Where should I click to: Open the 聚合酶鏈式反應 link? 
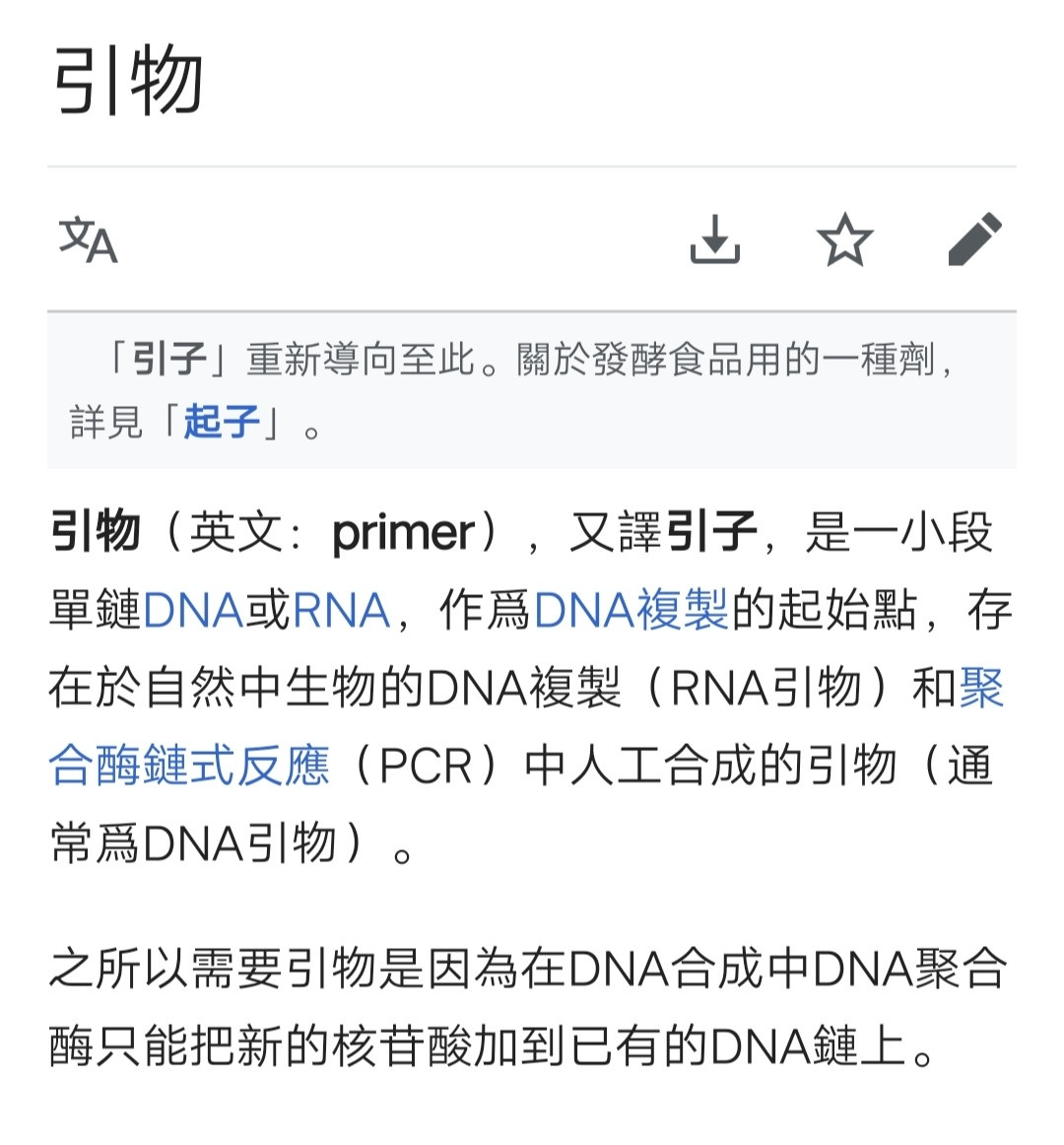tap(189, 766)
